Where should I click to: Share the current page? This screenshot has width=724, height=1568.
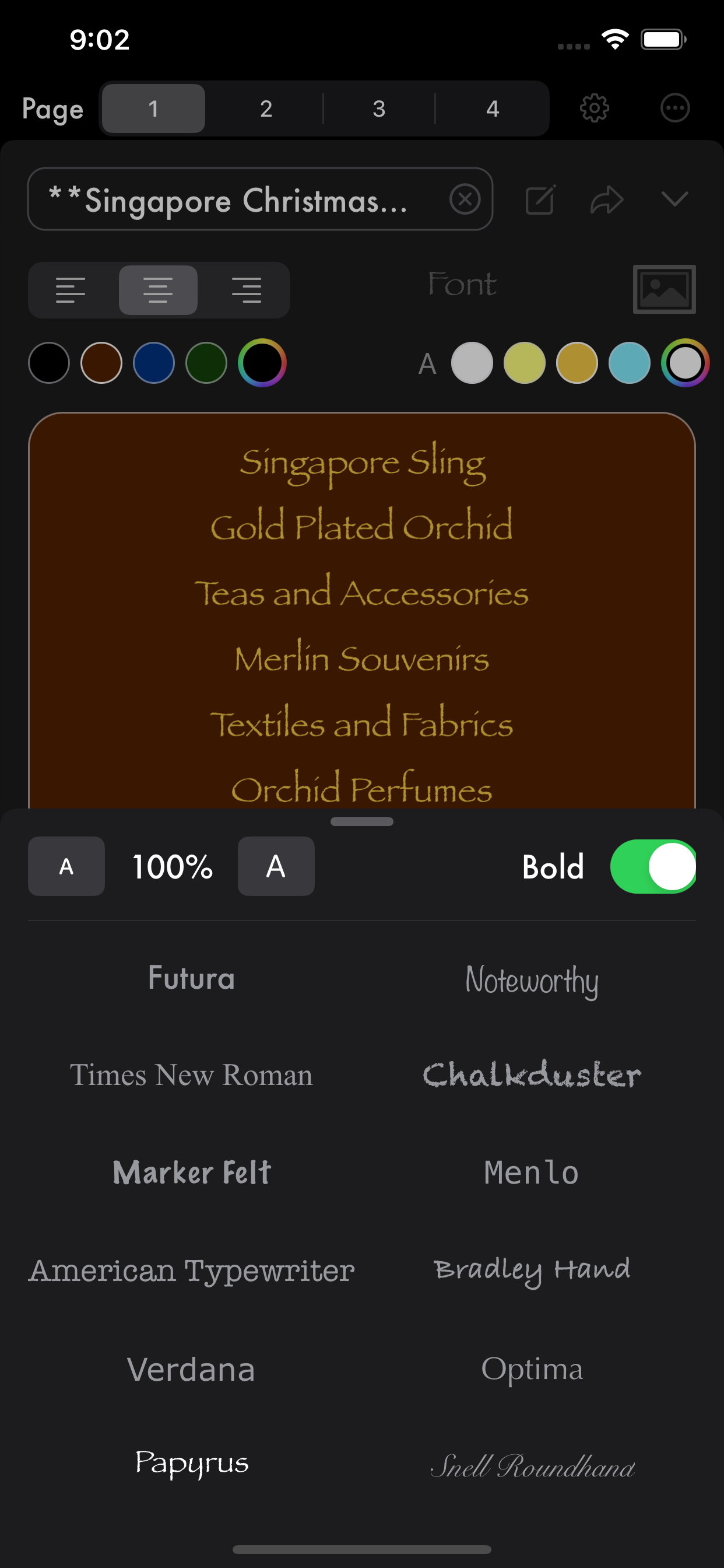(607, 200)
